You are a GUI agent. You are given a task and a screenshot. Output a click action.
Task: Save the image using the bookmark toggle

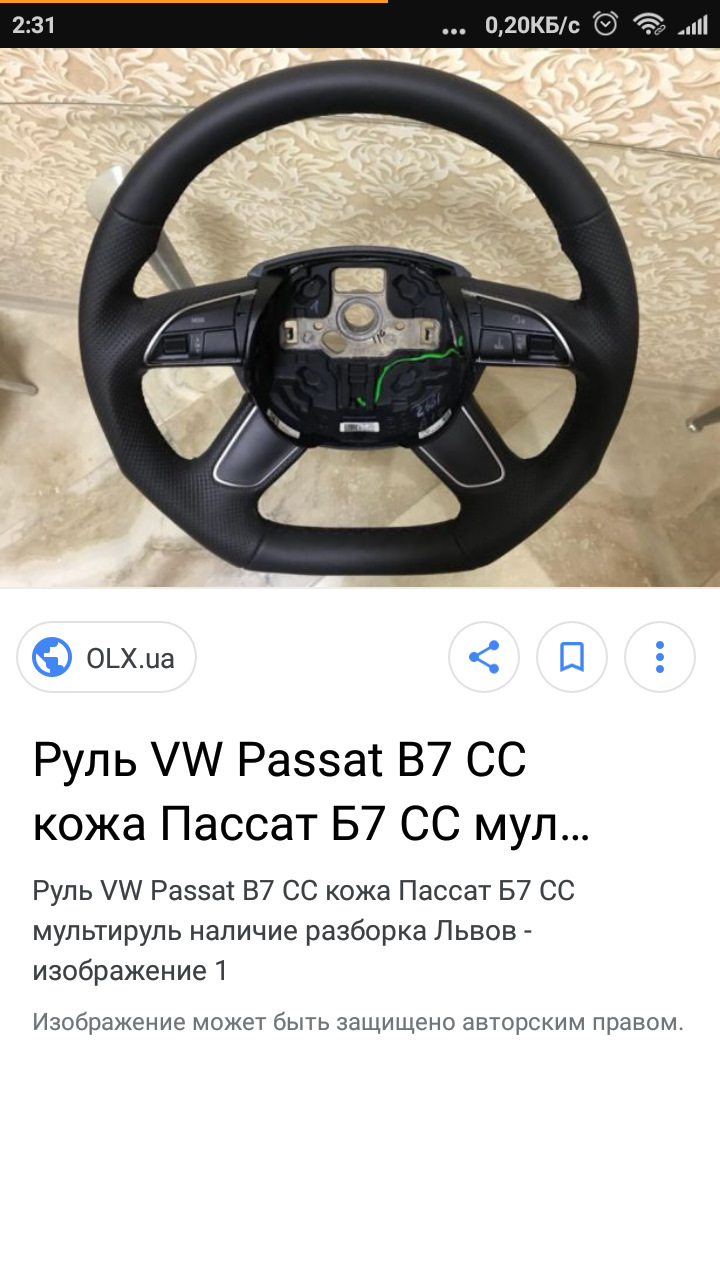572,657
